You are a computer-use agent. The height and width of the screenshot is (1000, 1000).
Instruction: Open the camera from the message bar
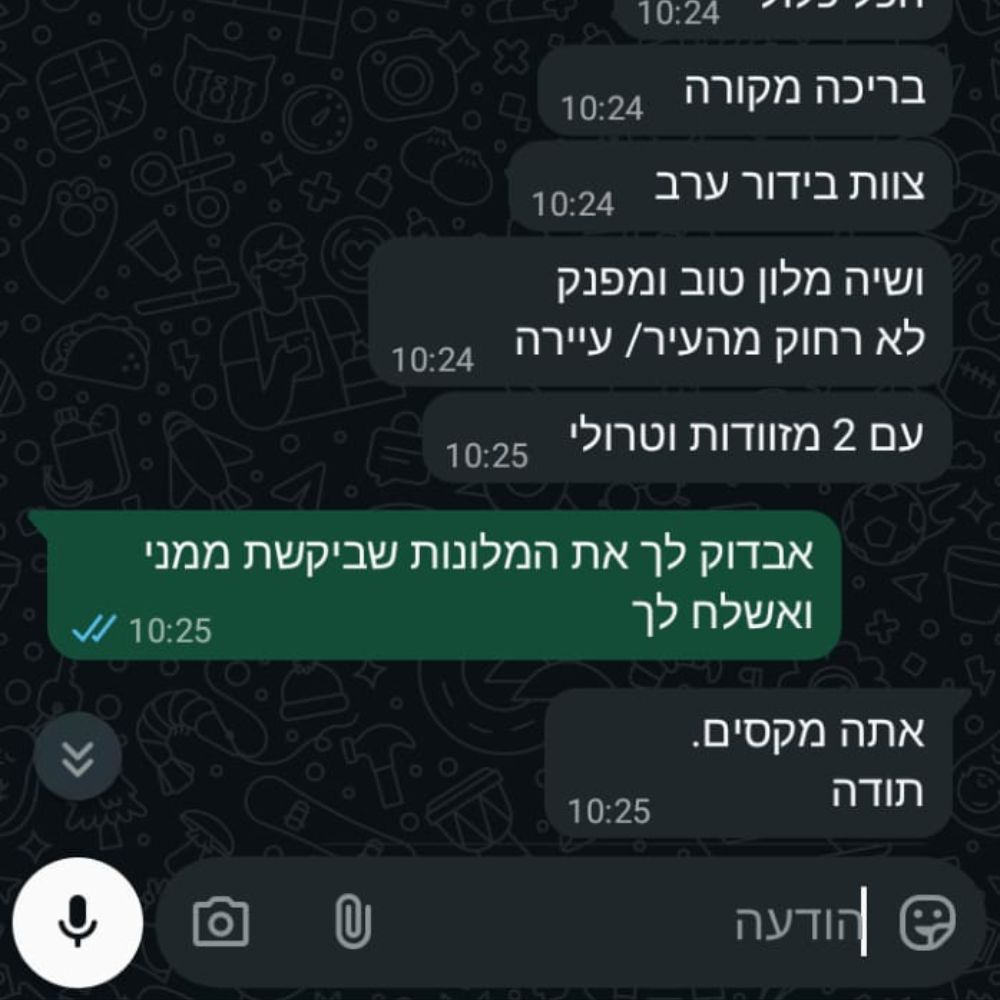coord(220,921)
